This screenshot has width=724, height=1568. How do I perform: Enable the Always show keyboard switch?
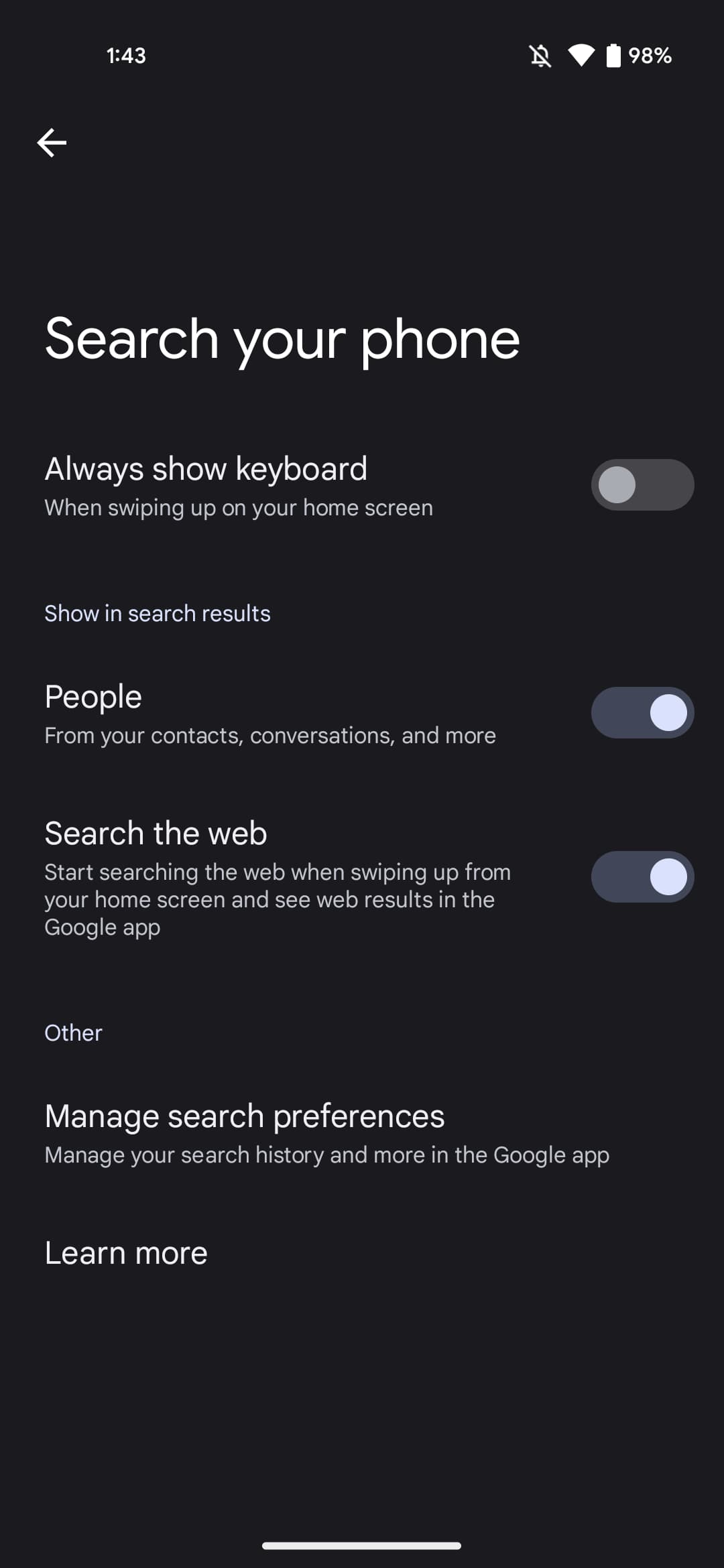pos(642,484)
